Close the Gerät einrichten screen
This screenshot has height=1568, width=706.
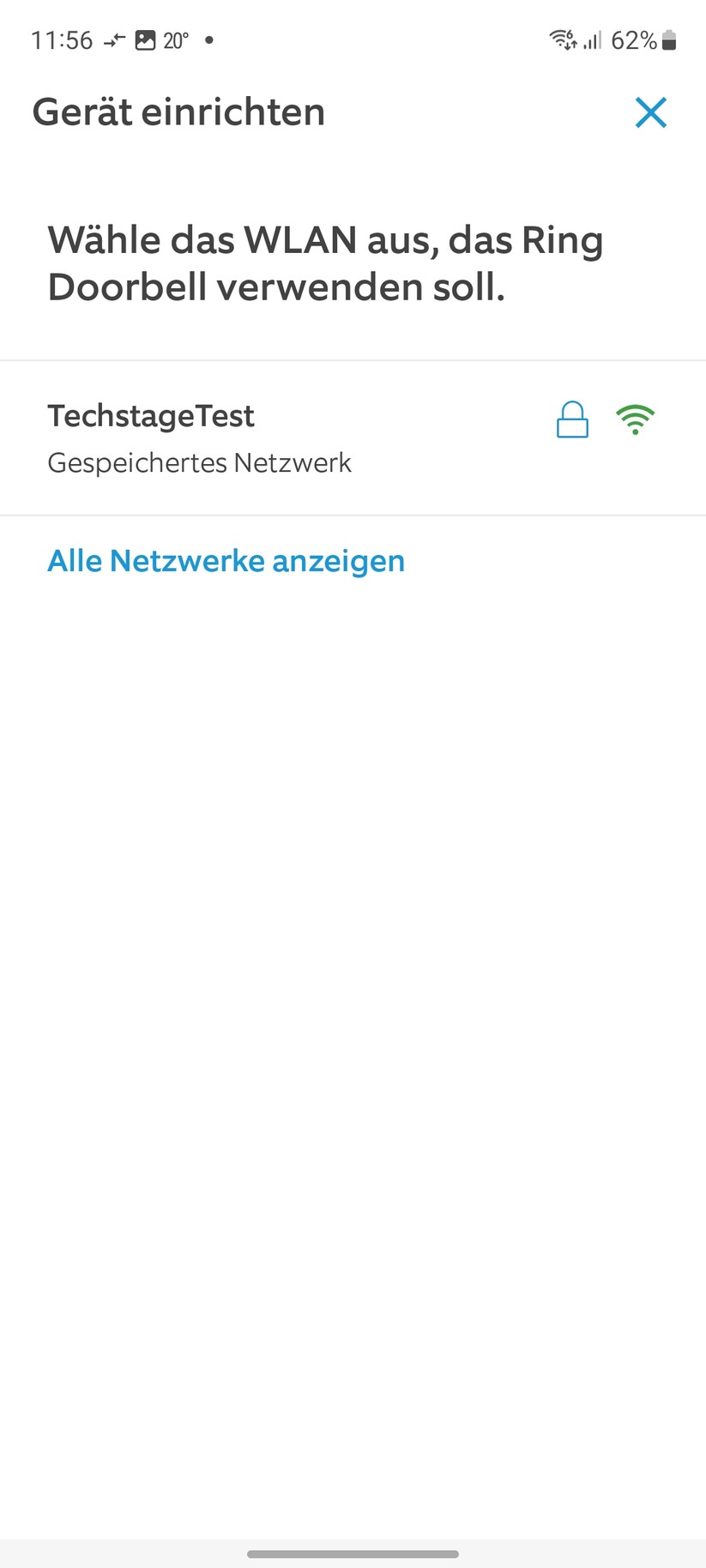tap(651, 112)
